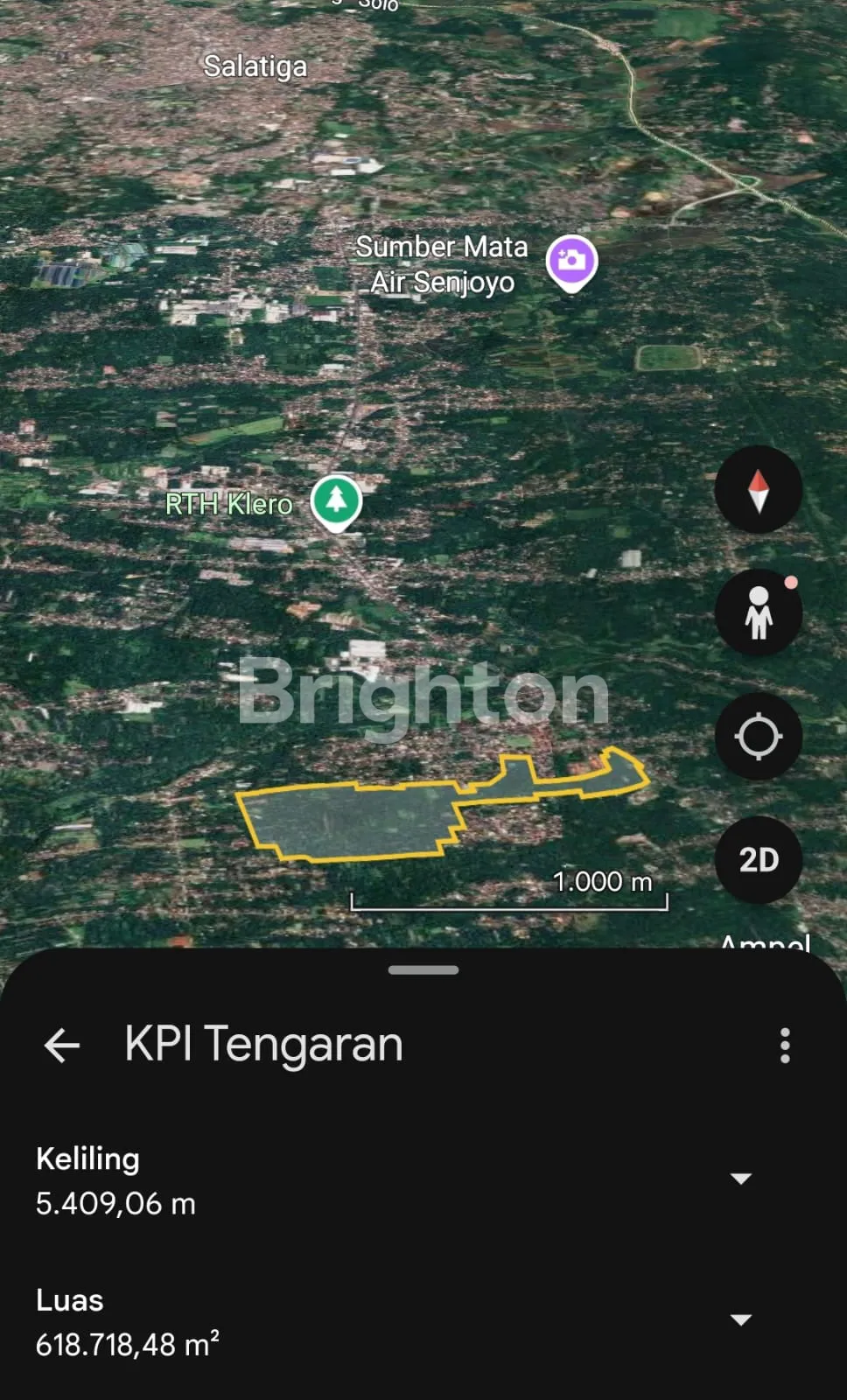
Task: Open the three-dot overflow menu
Action: (x=785, y=1046)
